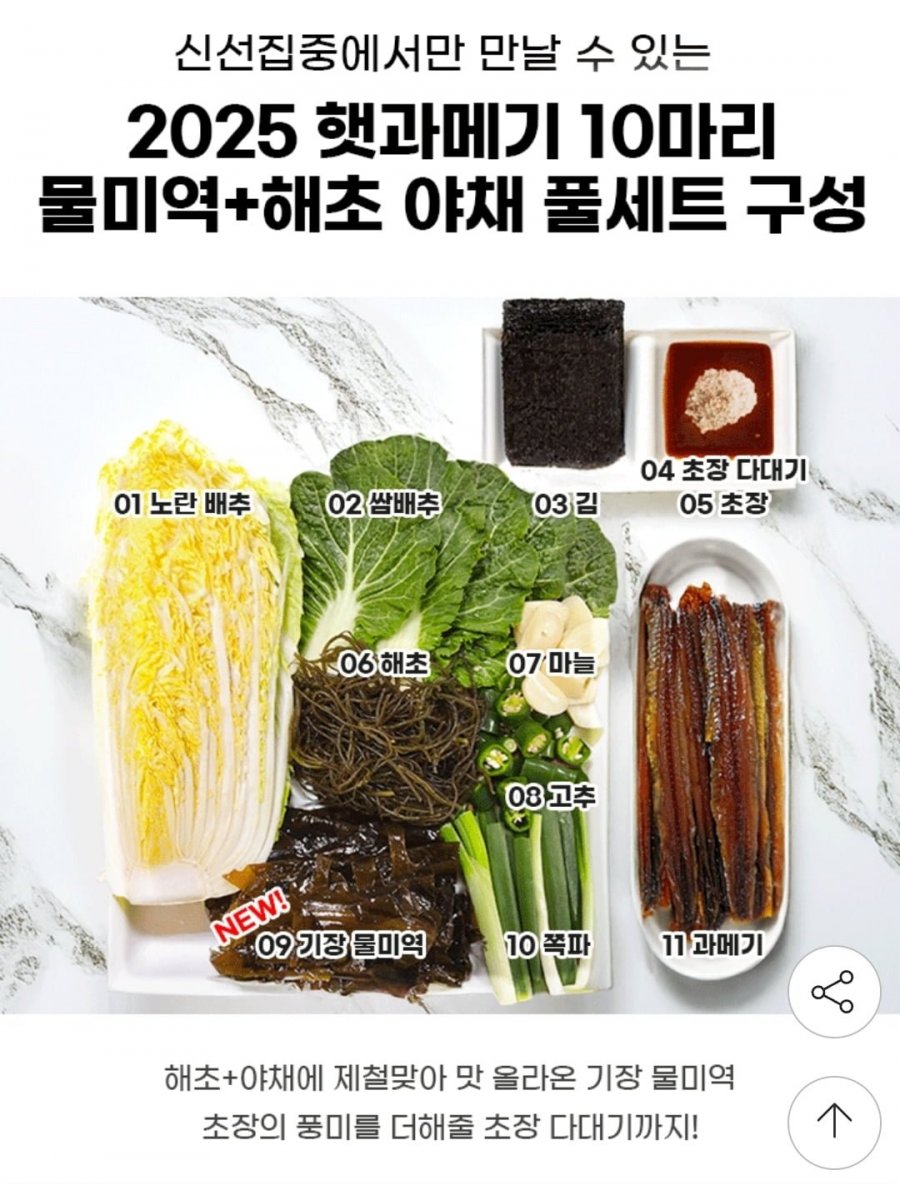Jump back to top of page
The width and height of the screenshot is (900, 1185).
click(833, 1119)
